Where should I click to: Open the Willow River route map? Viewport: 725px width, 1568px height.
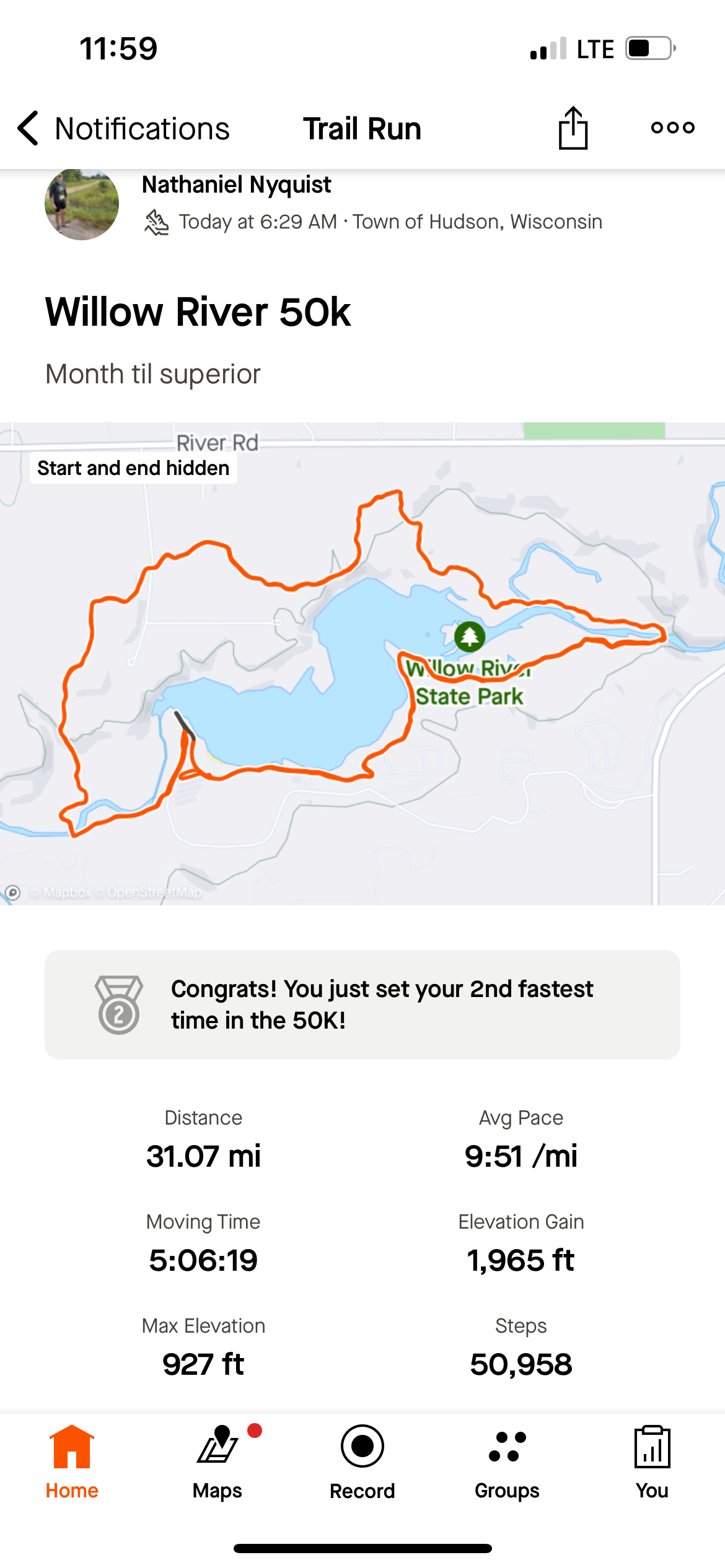pyautogui.click(x=362, y=663)
